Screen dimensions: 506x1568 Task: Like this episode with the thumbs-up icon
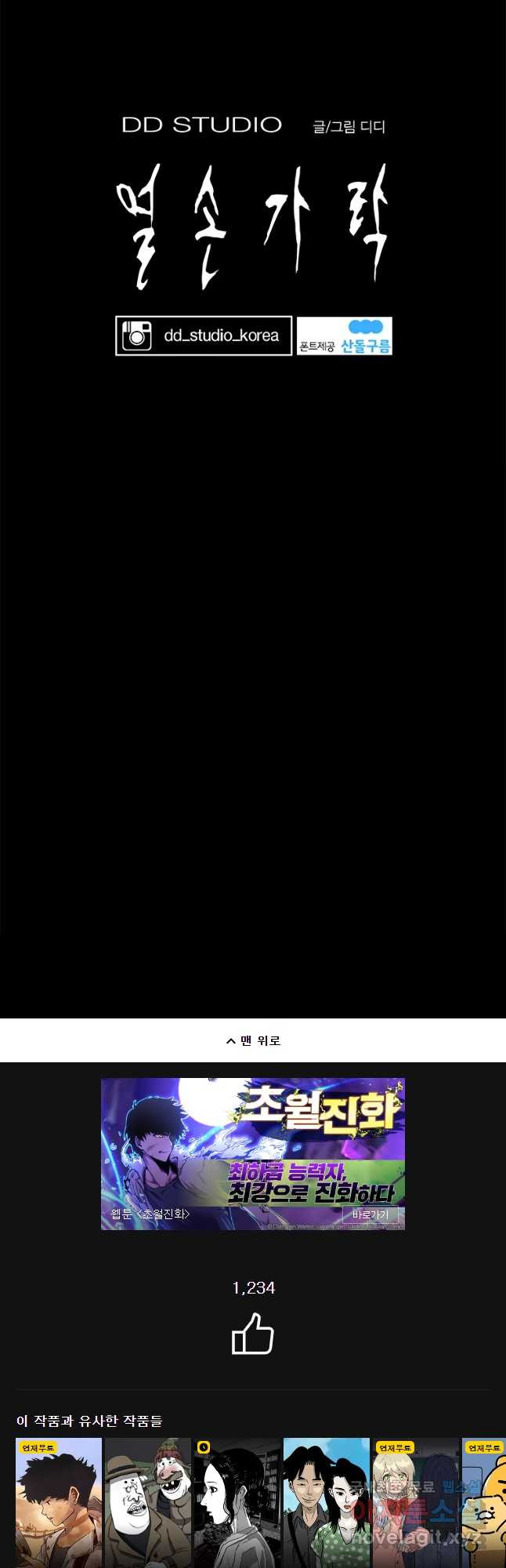tap(253, 1334)
